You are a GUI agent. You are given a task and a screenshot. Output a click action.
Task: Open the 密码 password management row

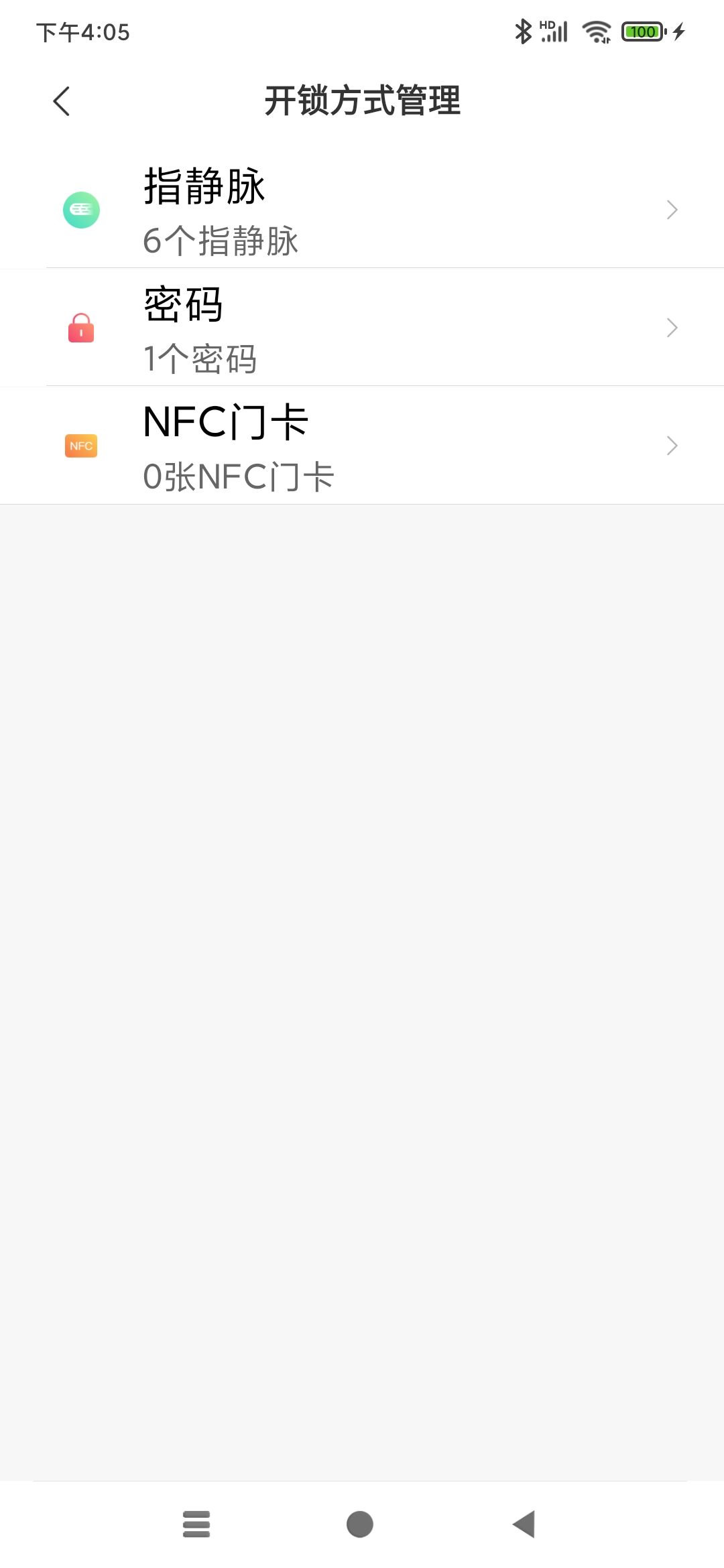[362, 328]
